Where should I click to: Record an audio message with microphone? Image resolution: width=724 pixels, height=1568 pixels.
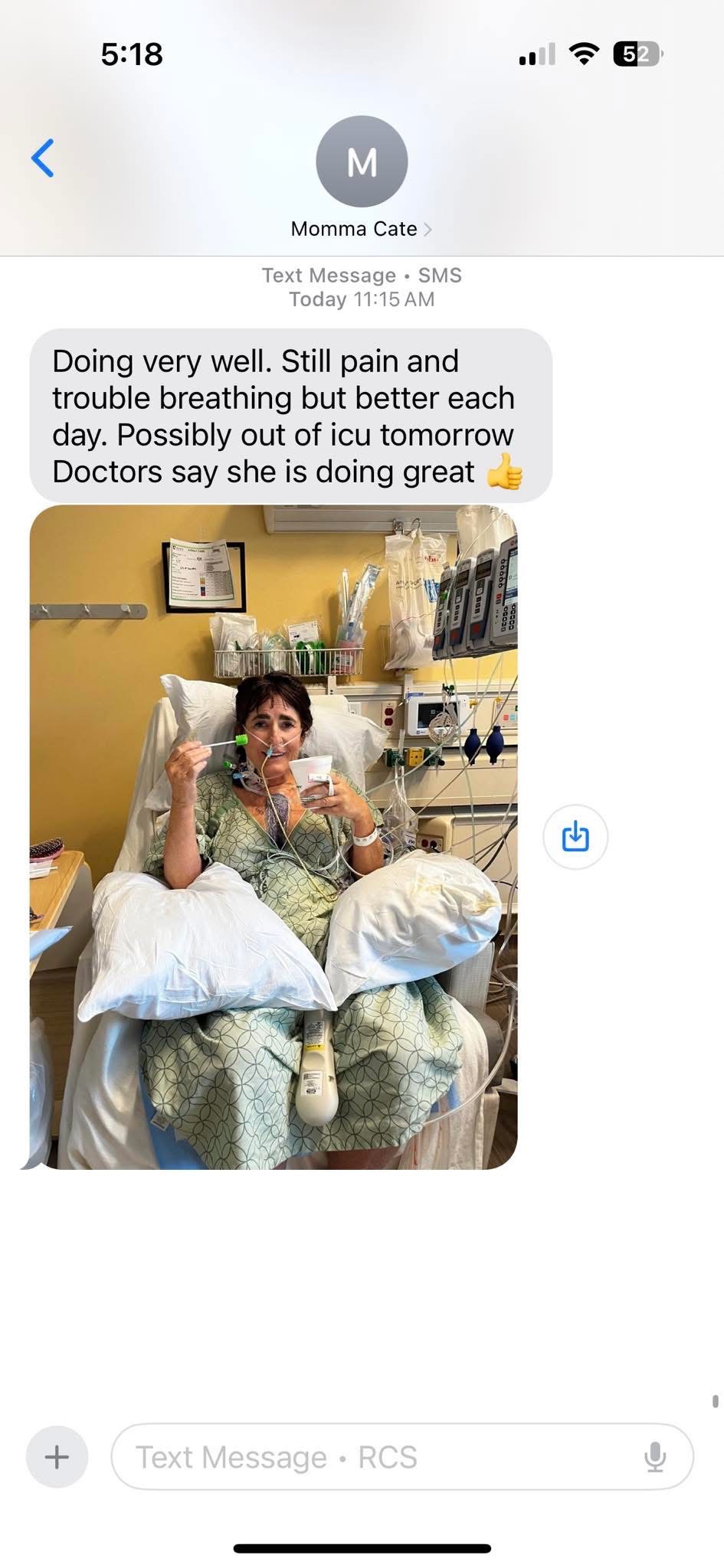[654, 1456]
